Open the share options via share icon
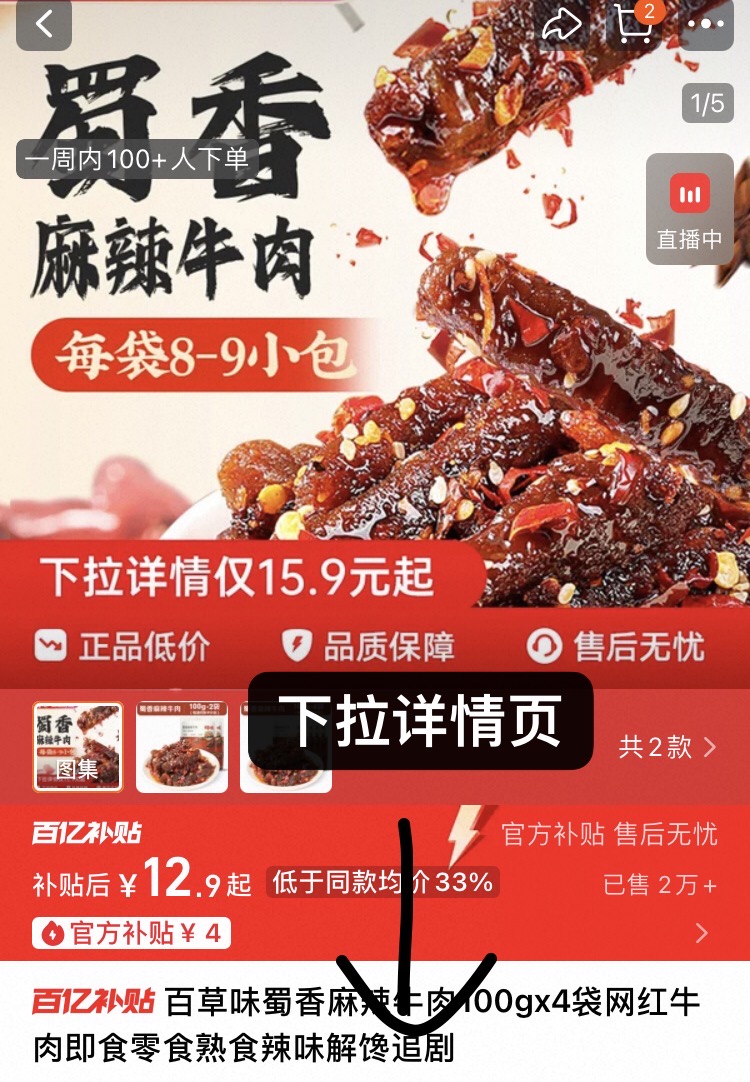 (563, 25)
